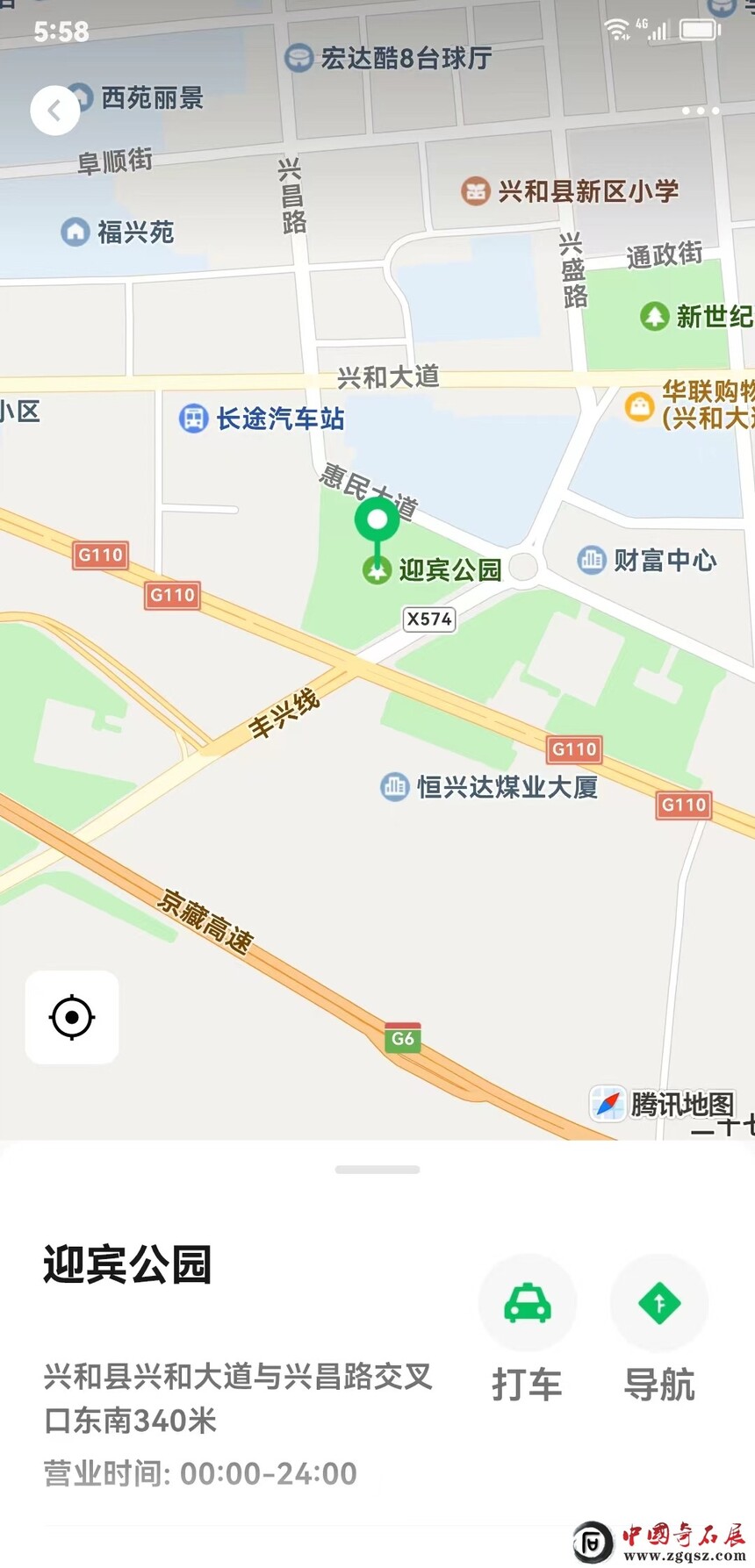Screen dimensions: 755x1568
Task: Tap the G110 road shield label
Action: coord(99,555)
